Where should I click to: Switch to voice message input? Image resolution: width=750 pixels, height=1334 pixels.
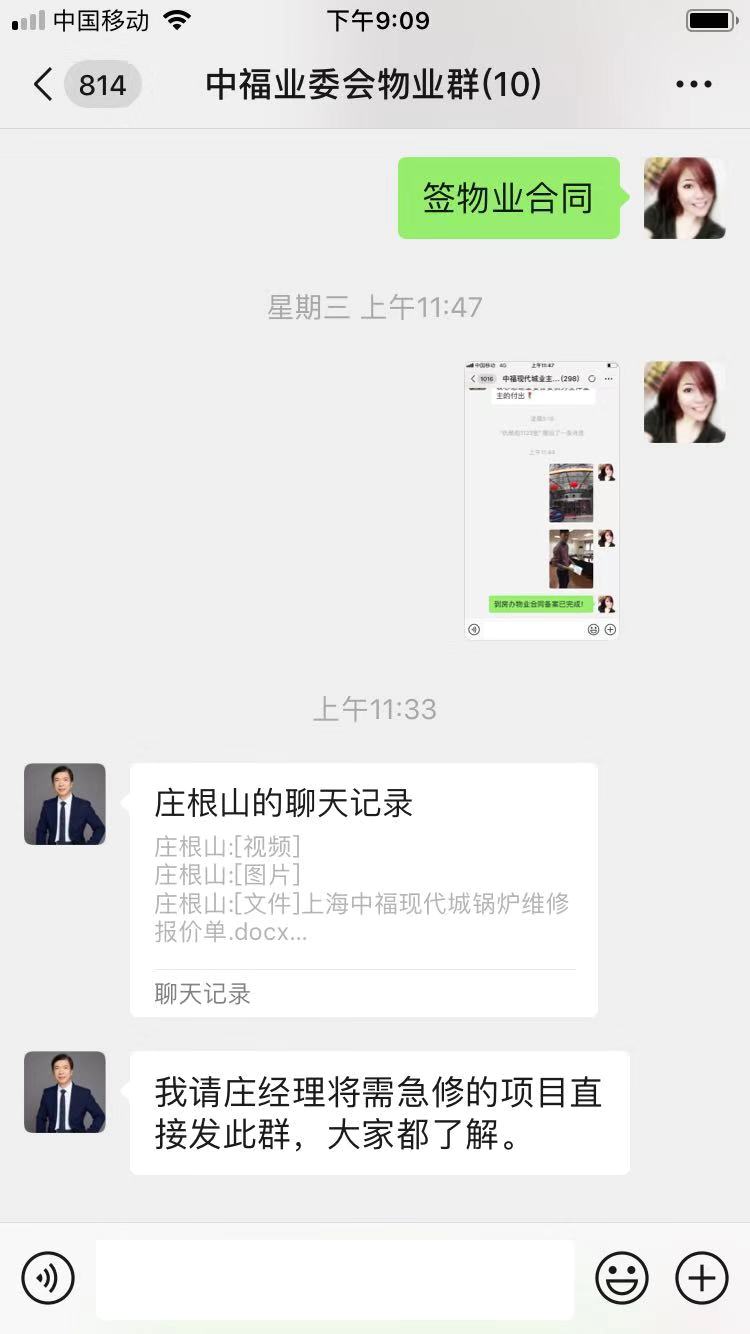click(x=48, y=1277)
